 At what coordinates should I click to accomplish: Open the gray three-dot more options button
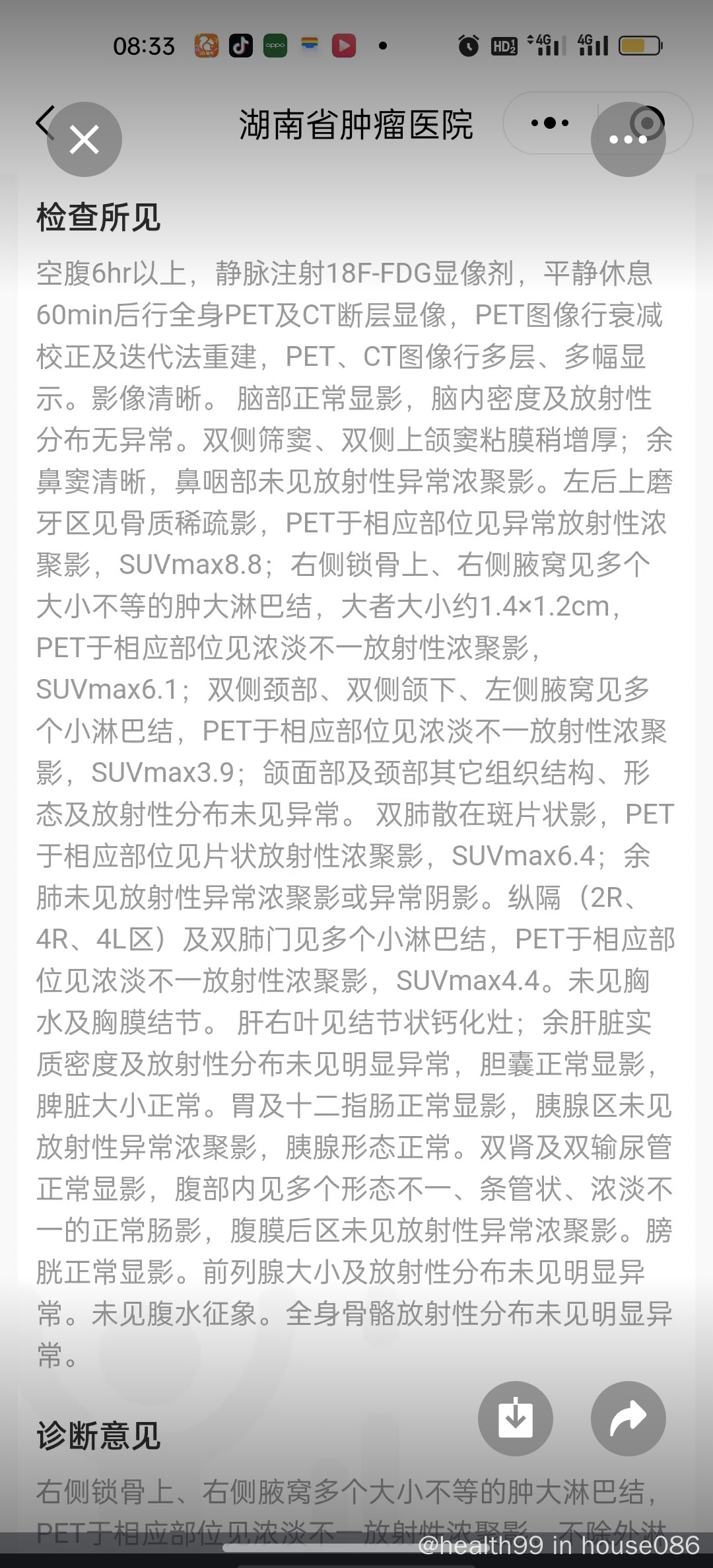click(628, 139)
